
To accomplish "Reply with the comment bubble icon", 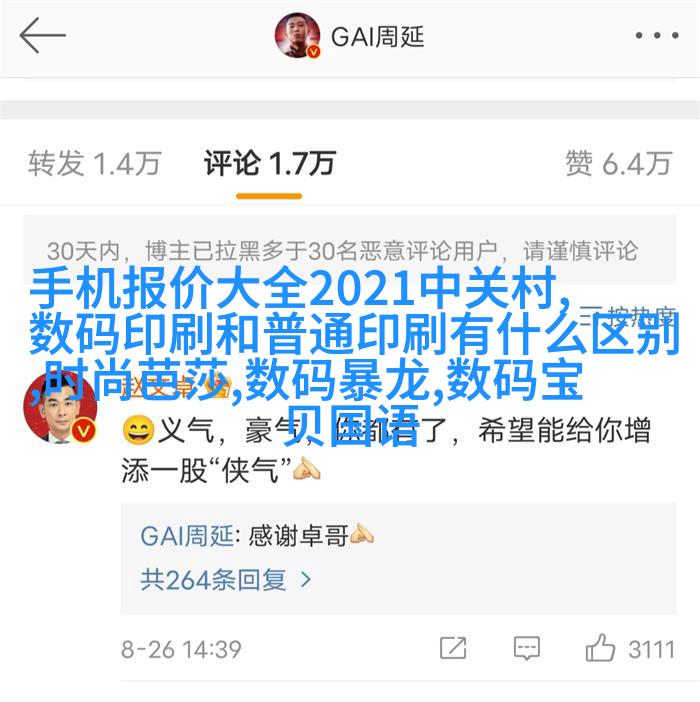I will pos(527,648).
